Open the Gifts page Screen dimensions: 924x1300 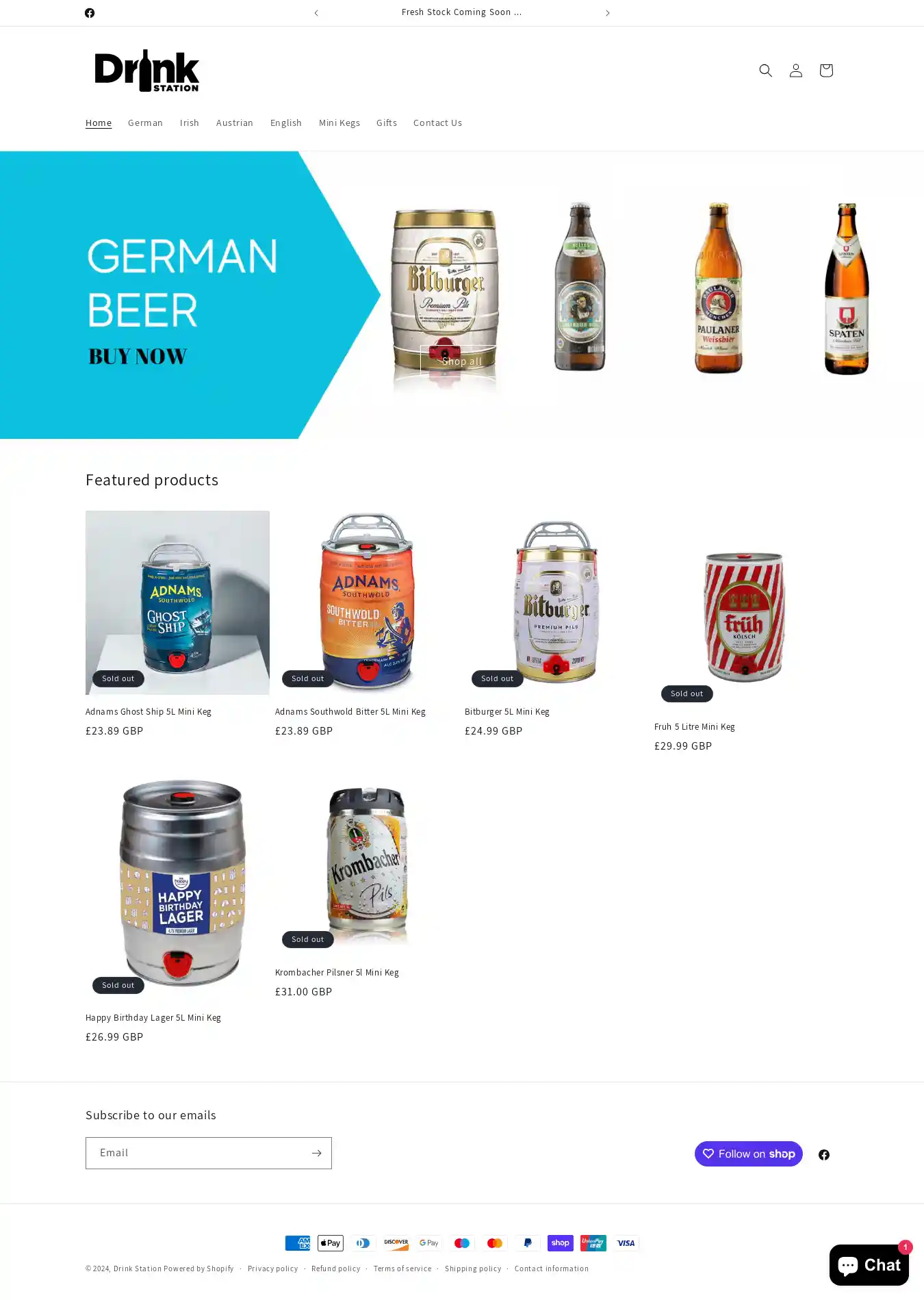point(386,123)
